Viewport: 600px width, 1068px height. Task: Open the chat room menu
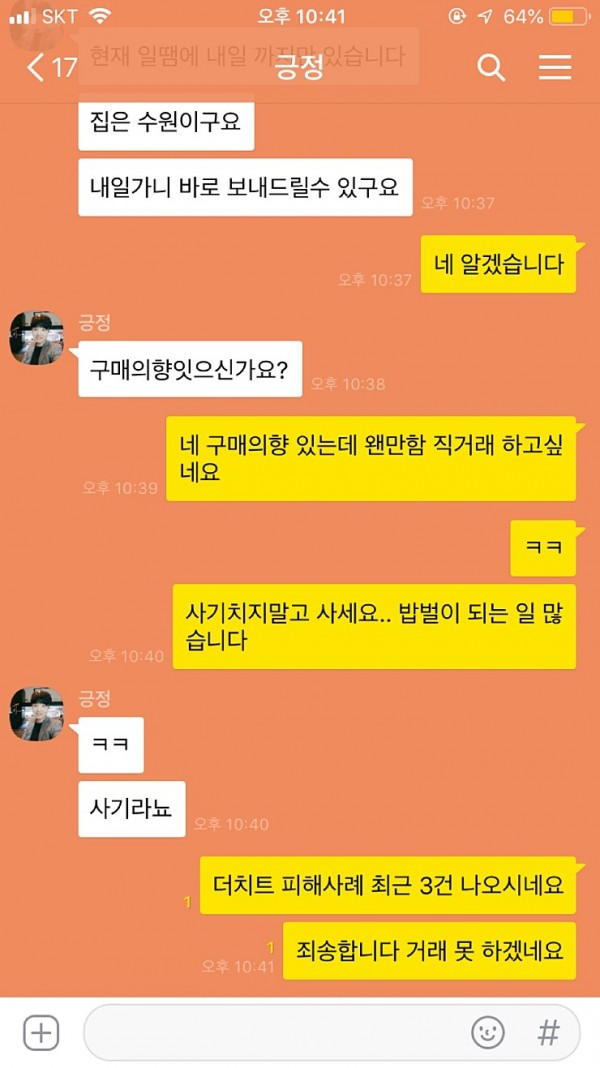coord(555,68)
